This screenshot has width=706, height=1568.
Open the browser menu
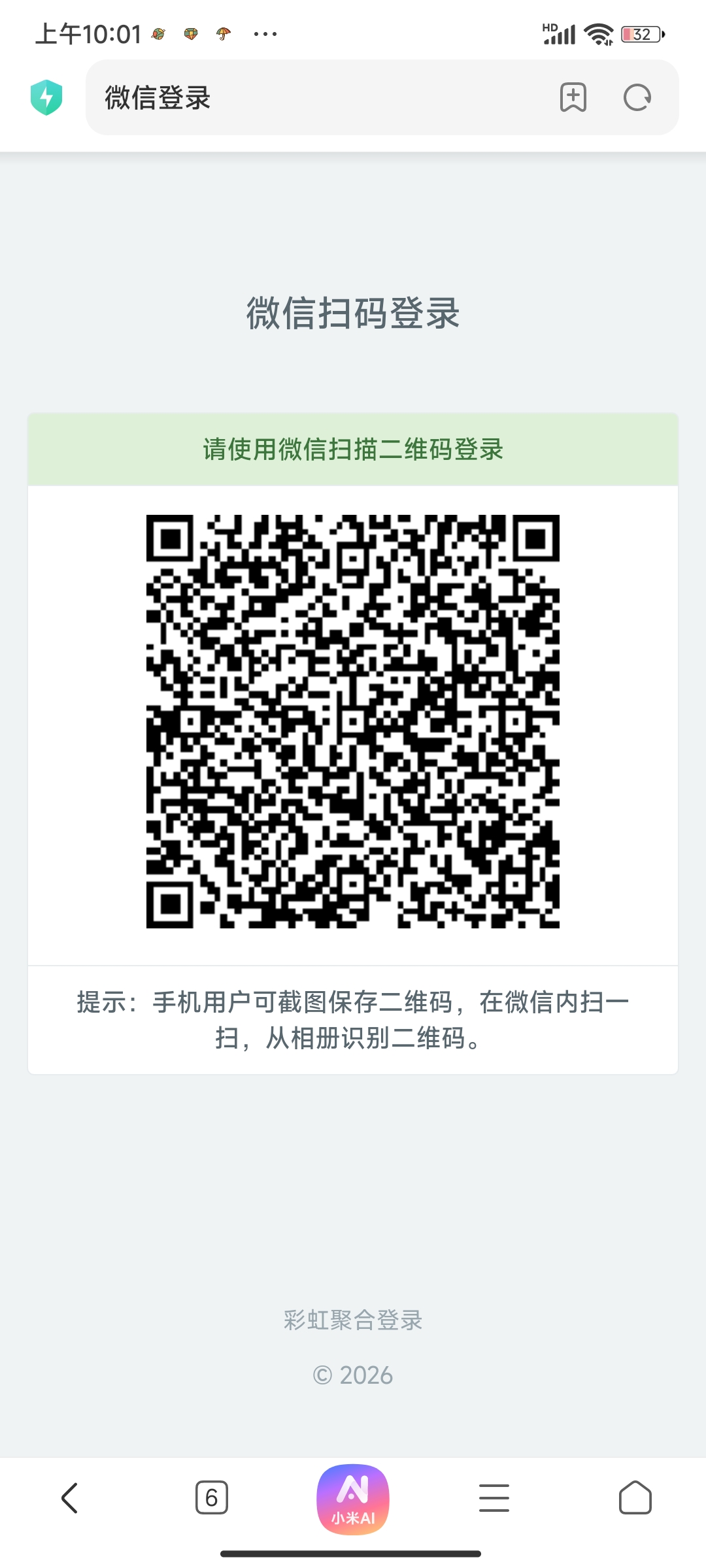point(494,1497)
